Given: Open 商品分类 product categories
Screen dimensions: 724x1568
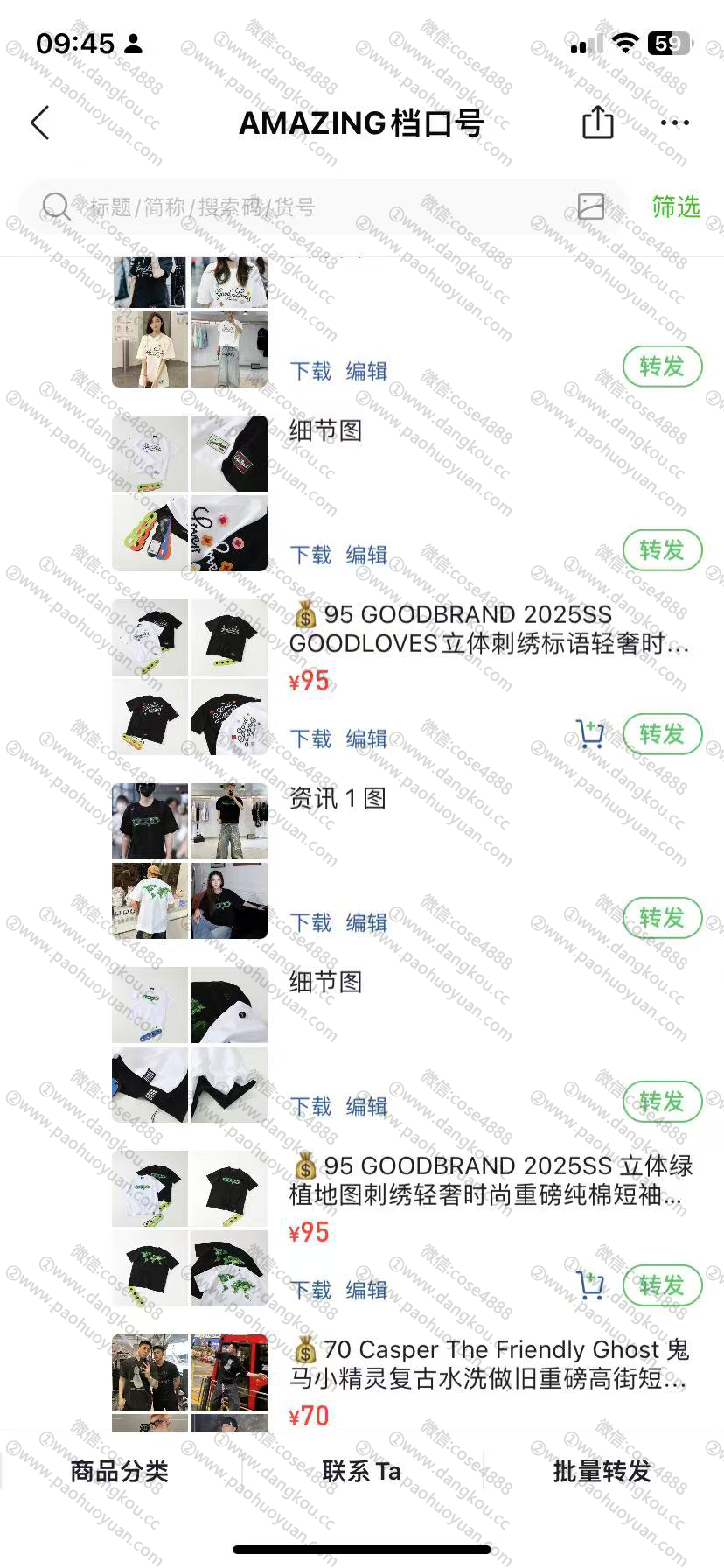Looking at the screenshot, I should [x=119, y=1472].
